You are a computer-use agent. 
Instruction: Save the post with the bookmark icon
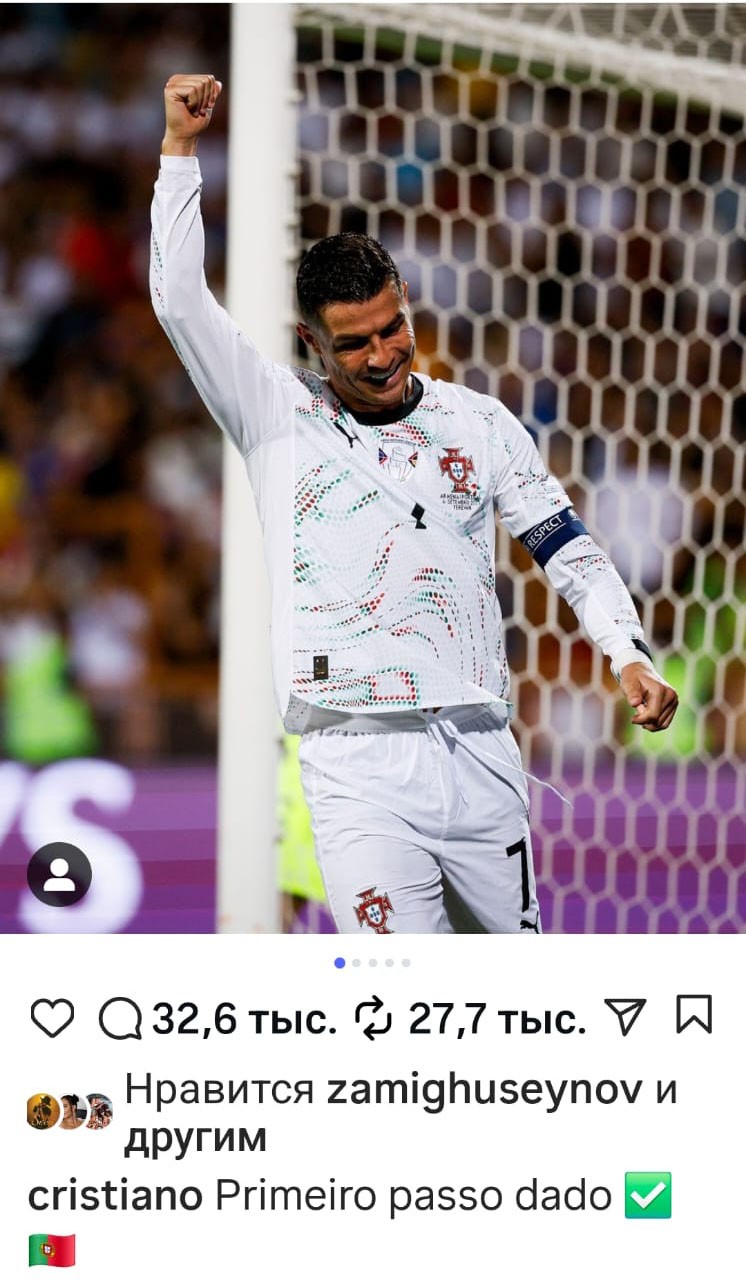pos(694,1015)
